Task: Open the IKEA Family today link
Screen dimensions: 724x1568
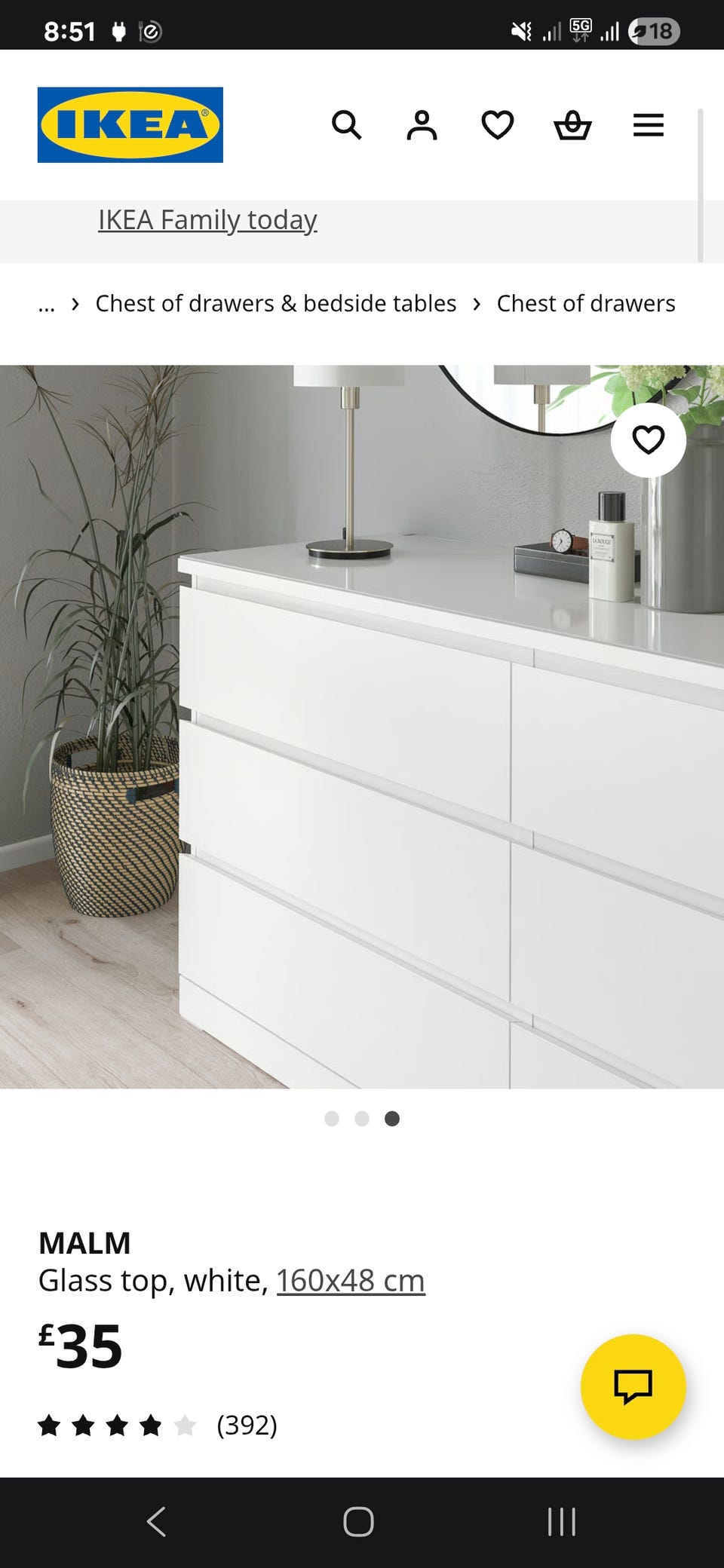Action: pyautogui.click(x=207, y=219)
